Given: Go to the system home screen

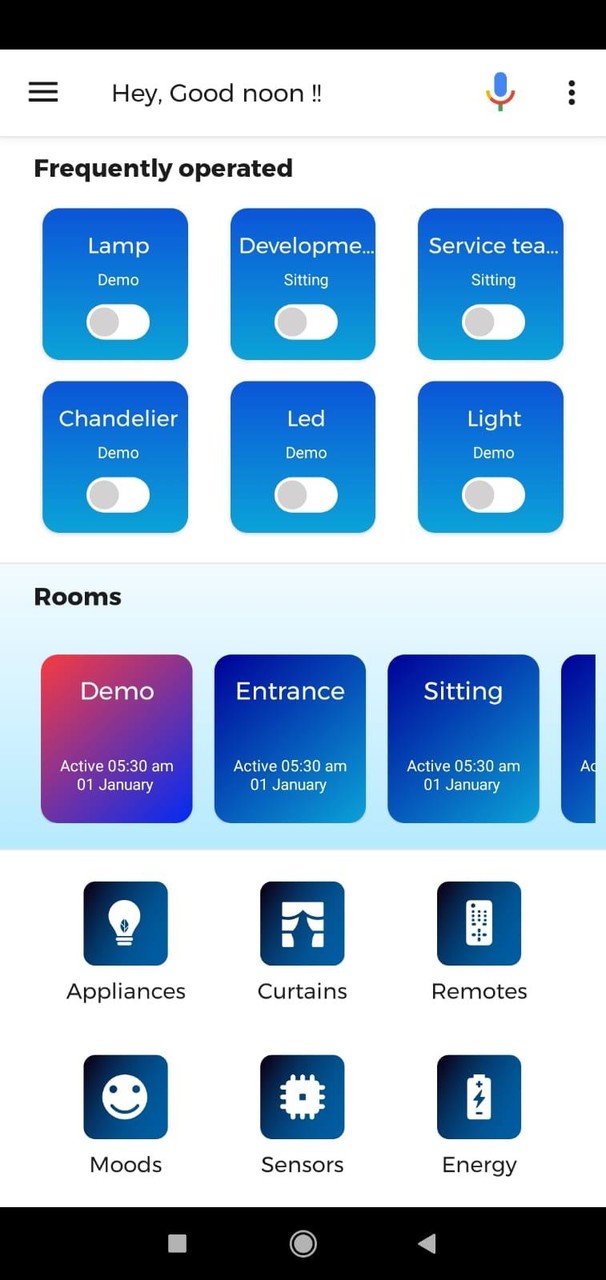Looking at the screenshot, I should [x=303, y=1243].
